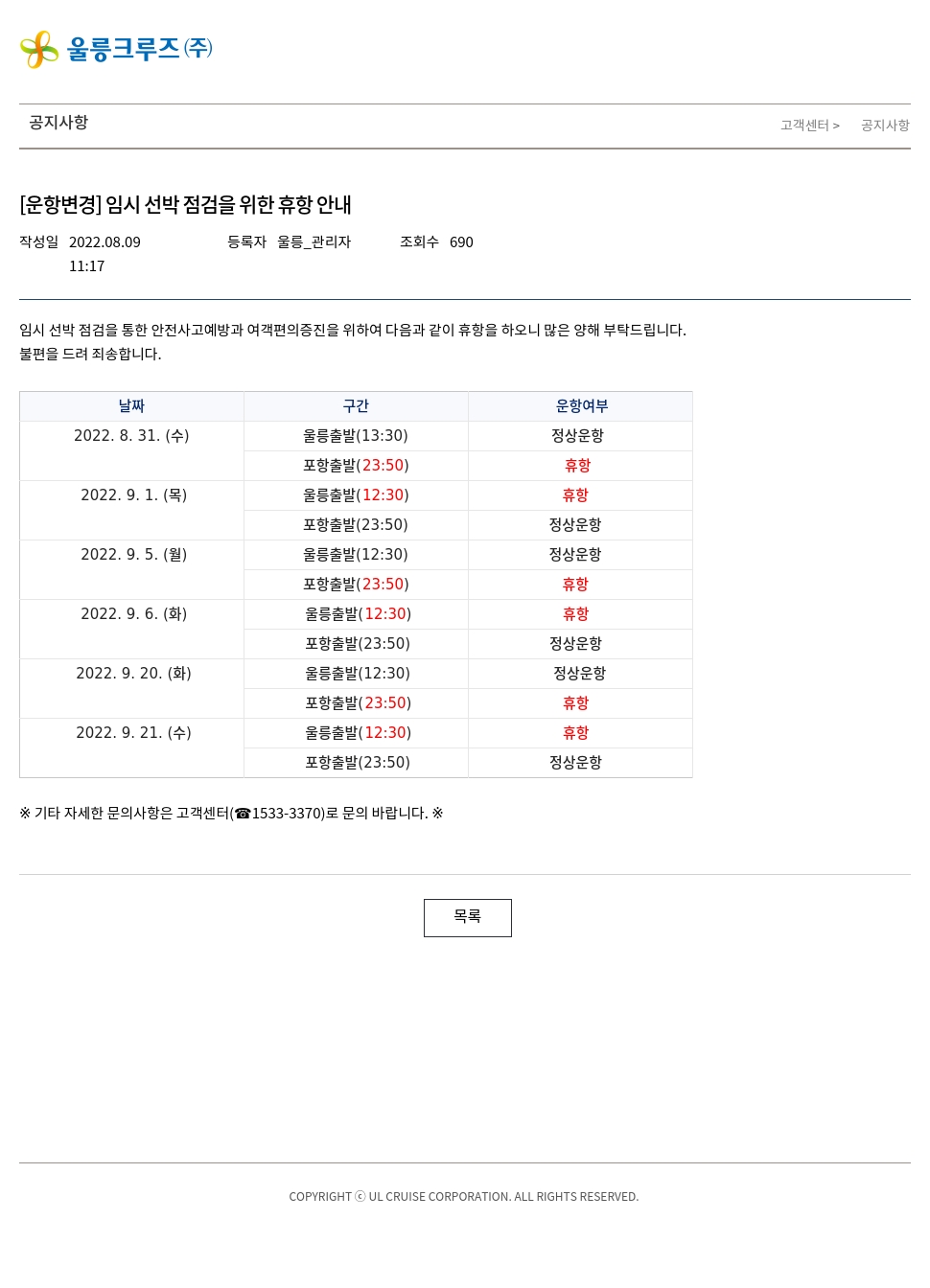Go to home via the 울릉크루즈 logo
The width and height of the screenshot is (930, 1288).
click(116, 49)
